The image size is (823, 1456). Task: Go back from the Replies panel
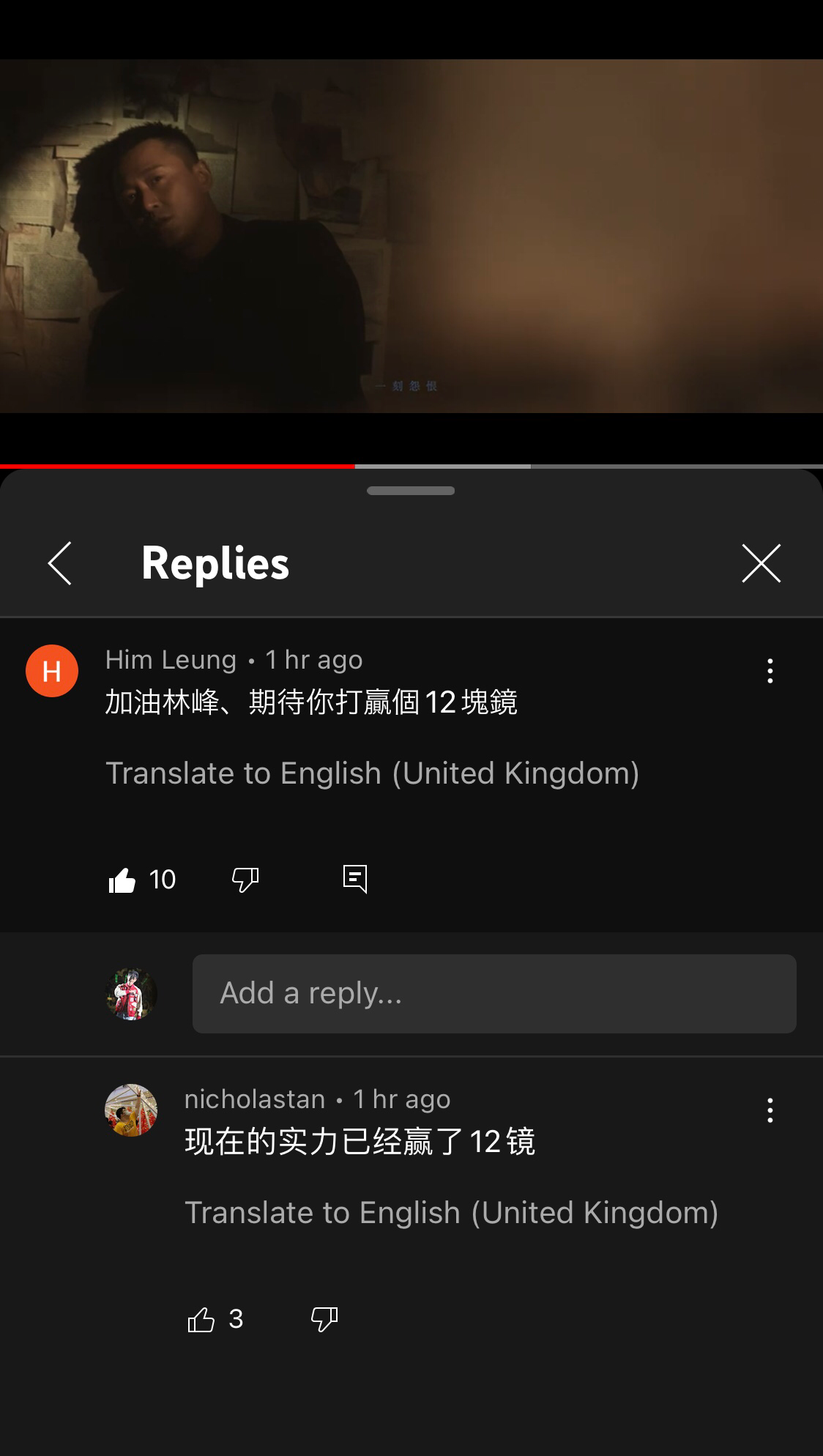click(60, 563)
